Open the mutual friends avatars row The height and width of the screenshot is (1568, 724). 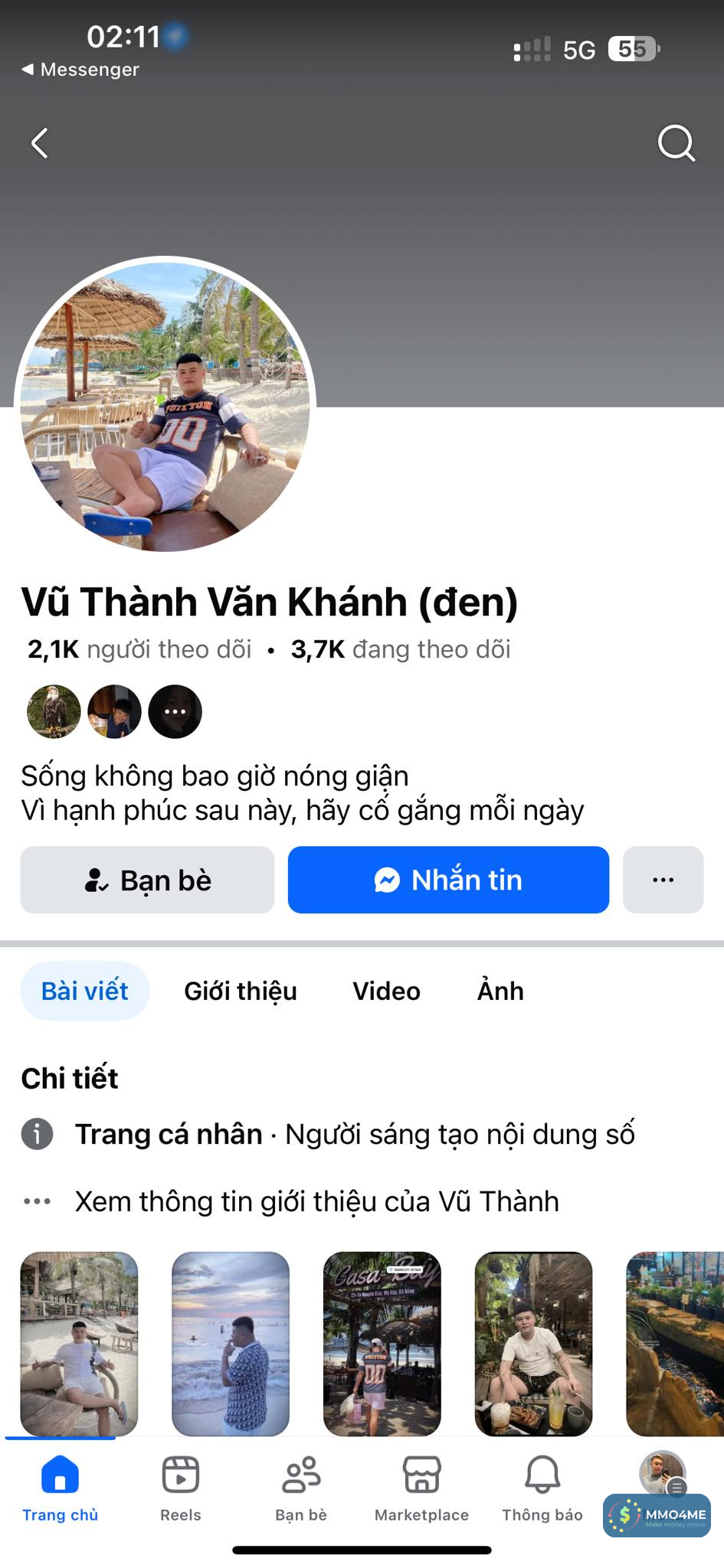coord(114,711)
